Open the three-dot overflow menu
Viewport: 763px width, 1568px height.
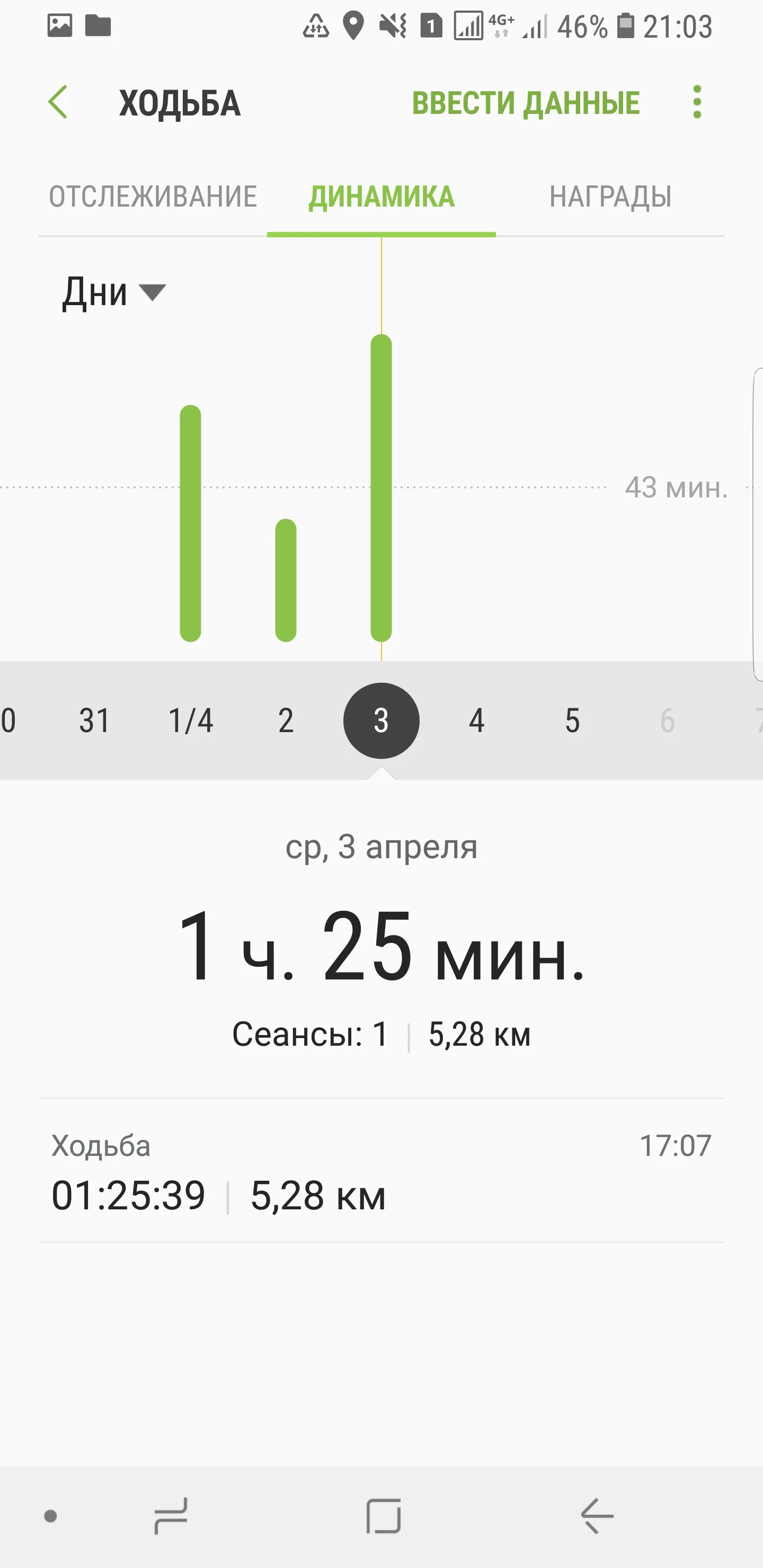[x=697, y=102]
